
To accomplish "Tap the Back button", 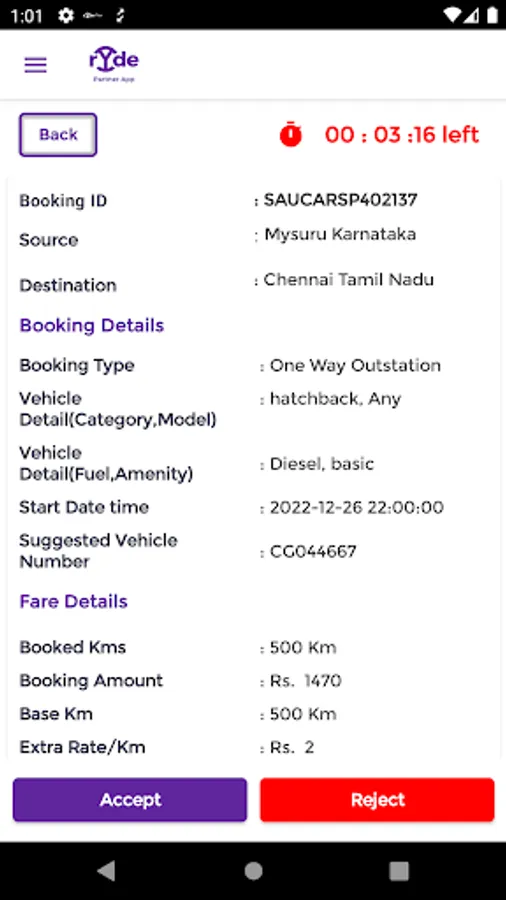I will (58, 135).
